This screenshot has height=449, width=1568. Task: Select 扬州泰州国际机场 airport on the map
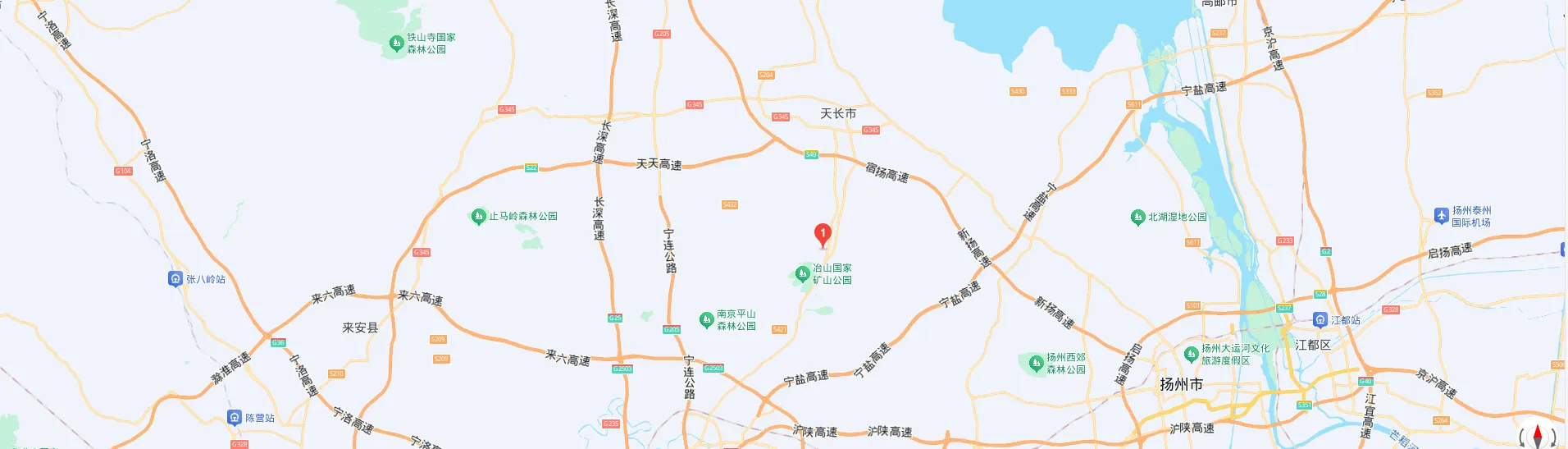coord(1441,215)
